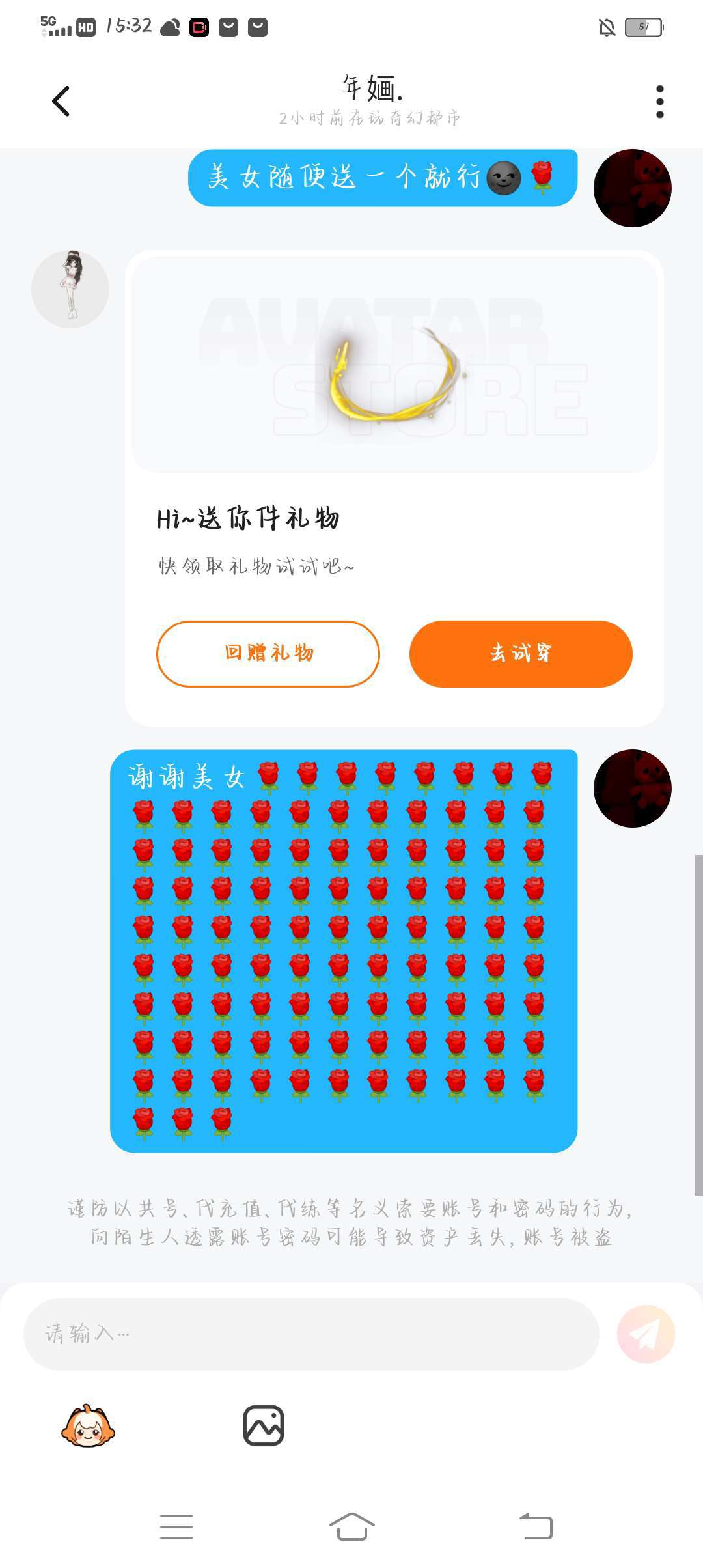Open the gift card preview image
Screen dimensions: 703x1568
[394, 365]
